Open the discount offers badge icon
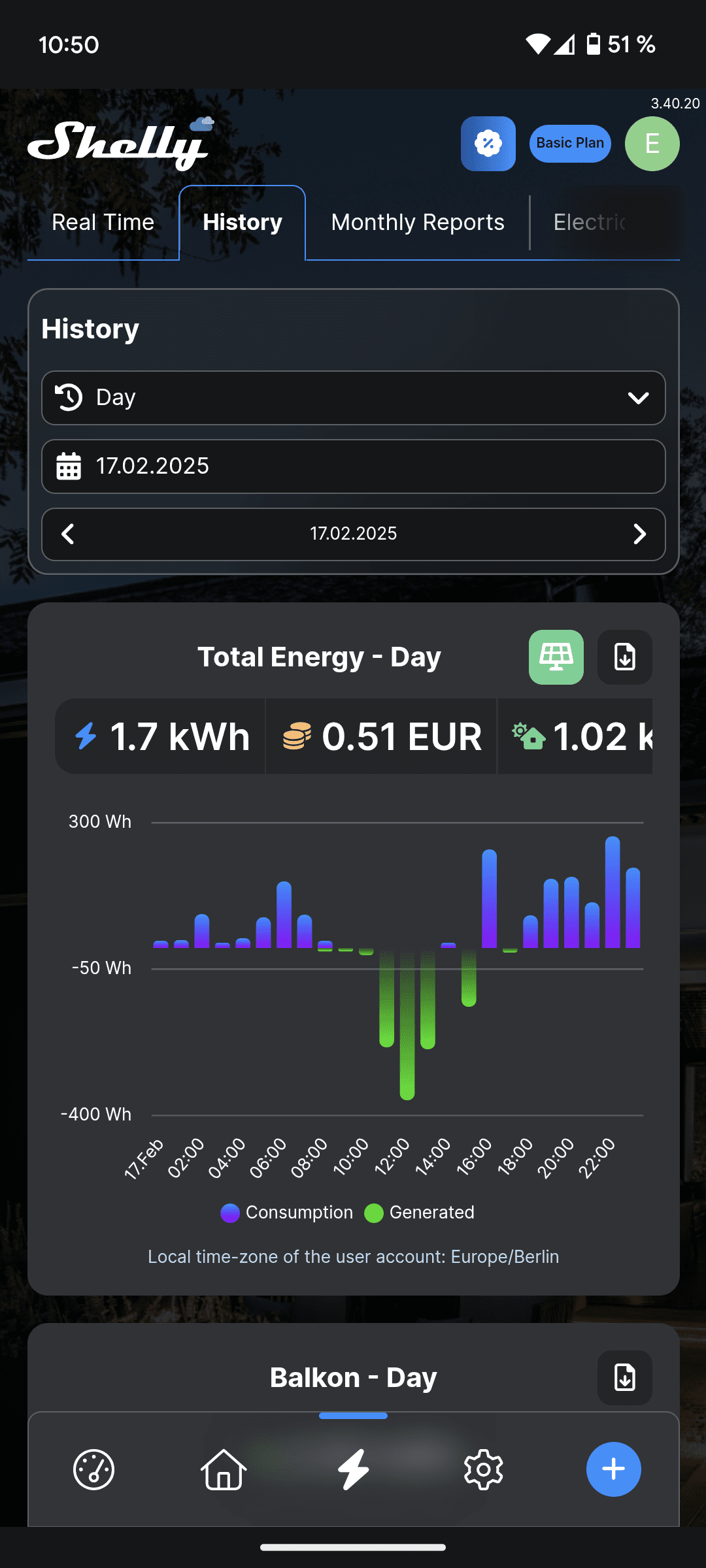Screen dimensions: 706x1568 coord(488,144)
